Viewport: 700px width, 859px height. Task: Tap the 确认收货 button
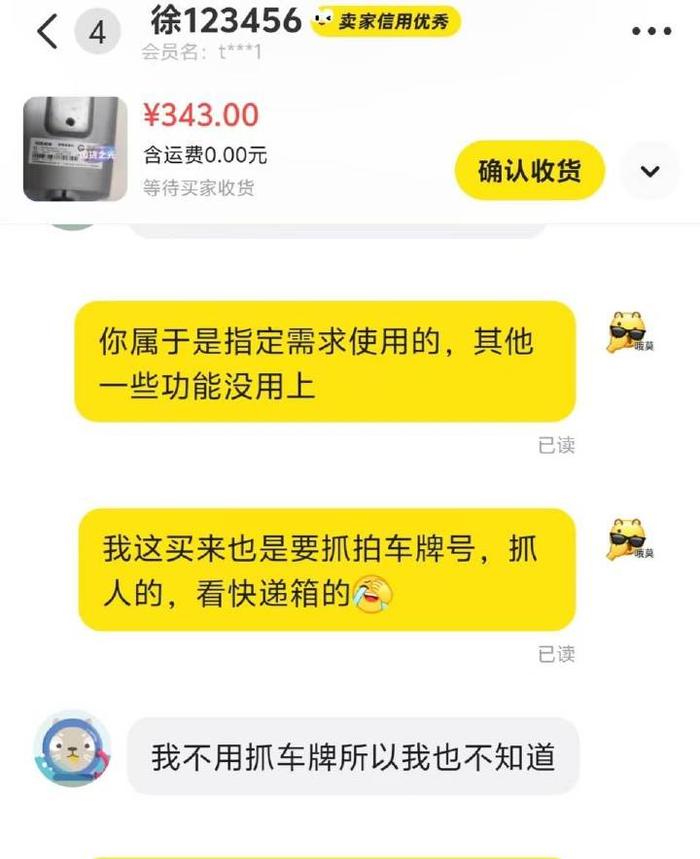coord(529,170)
